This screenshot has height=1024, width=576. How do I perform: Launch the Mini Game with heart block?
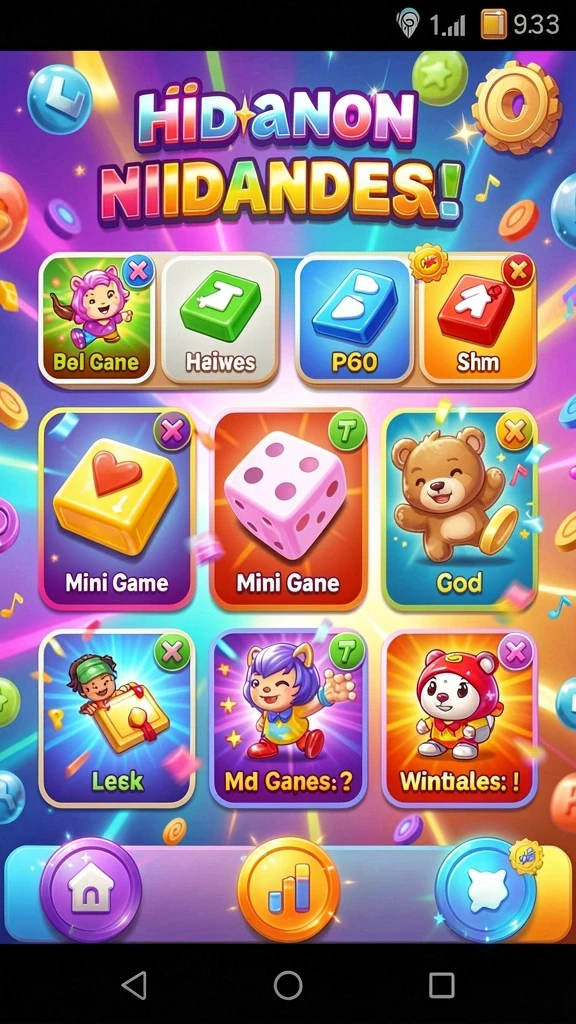(x=117, y=509)
